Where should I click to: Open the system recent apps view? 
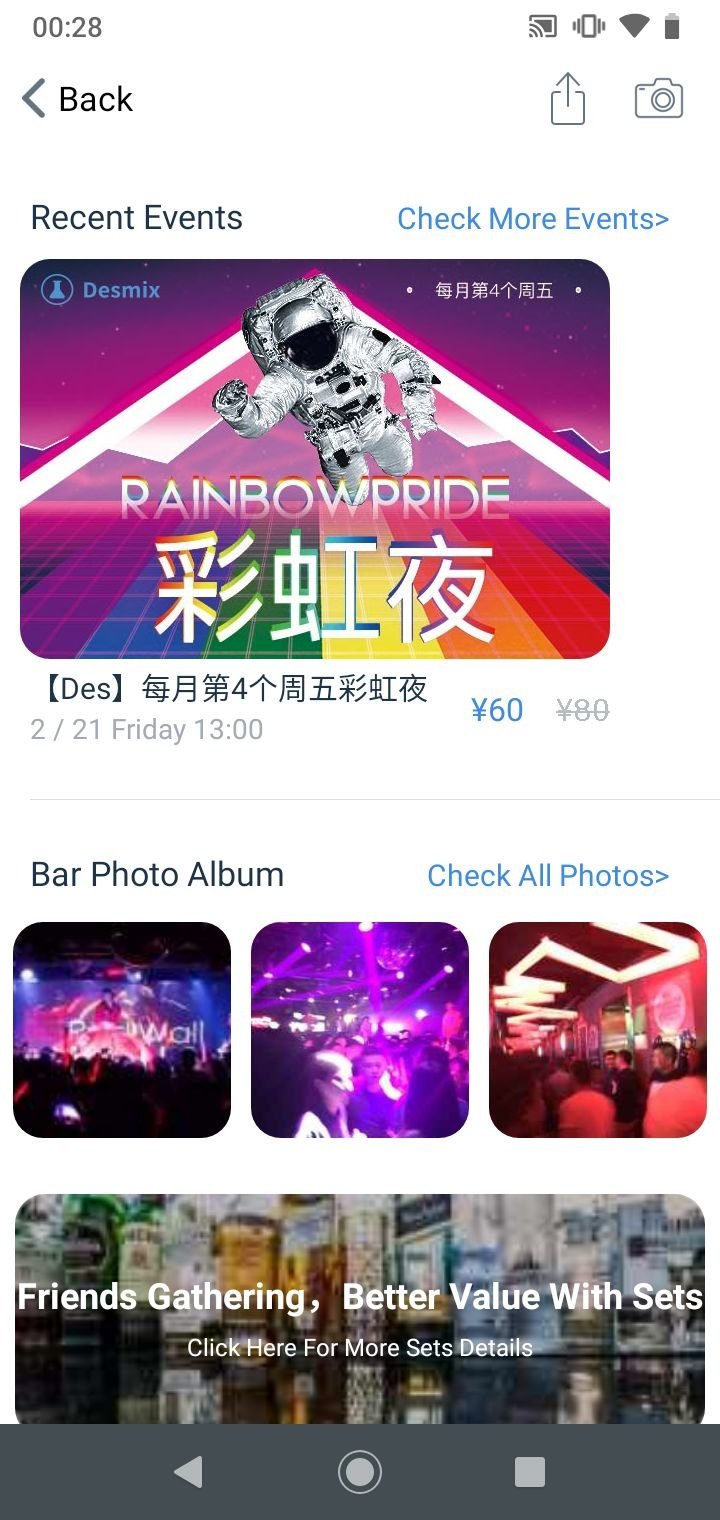click(529, 1472)
